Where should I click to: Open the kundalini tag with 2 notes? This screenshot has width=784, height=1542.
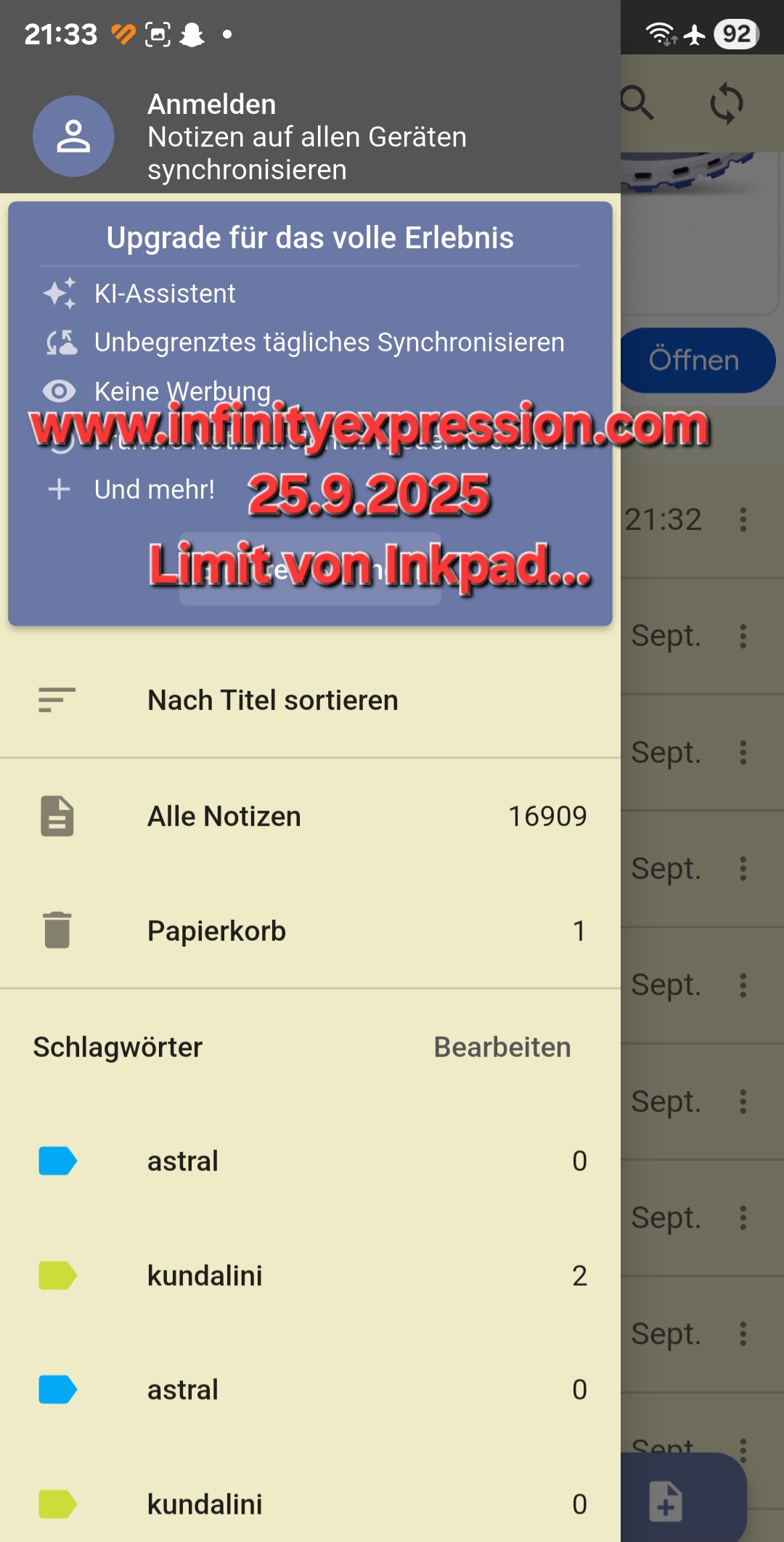[310, 1276]
